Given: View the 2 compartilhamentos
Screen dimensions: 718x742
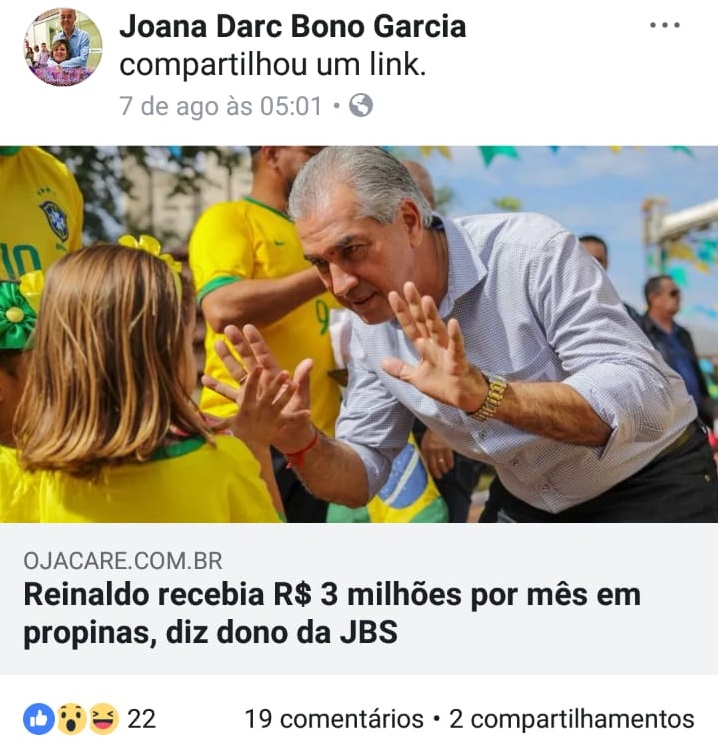Looking at the screenshot, I should coord(571,719).
